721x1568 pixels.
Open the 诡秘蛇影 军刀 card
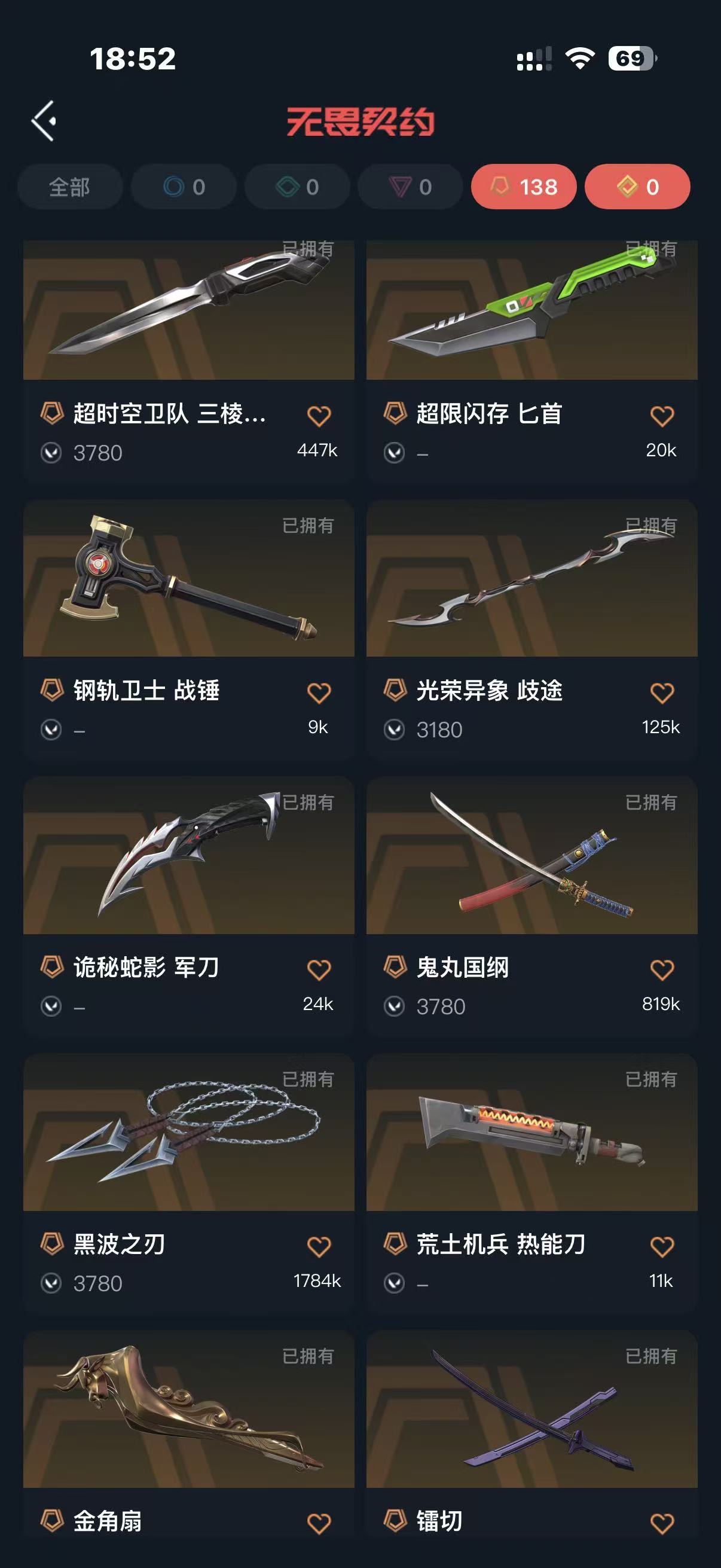point(188,855)
